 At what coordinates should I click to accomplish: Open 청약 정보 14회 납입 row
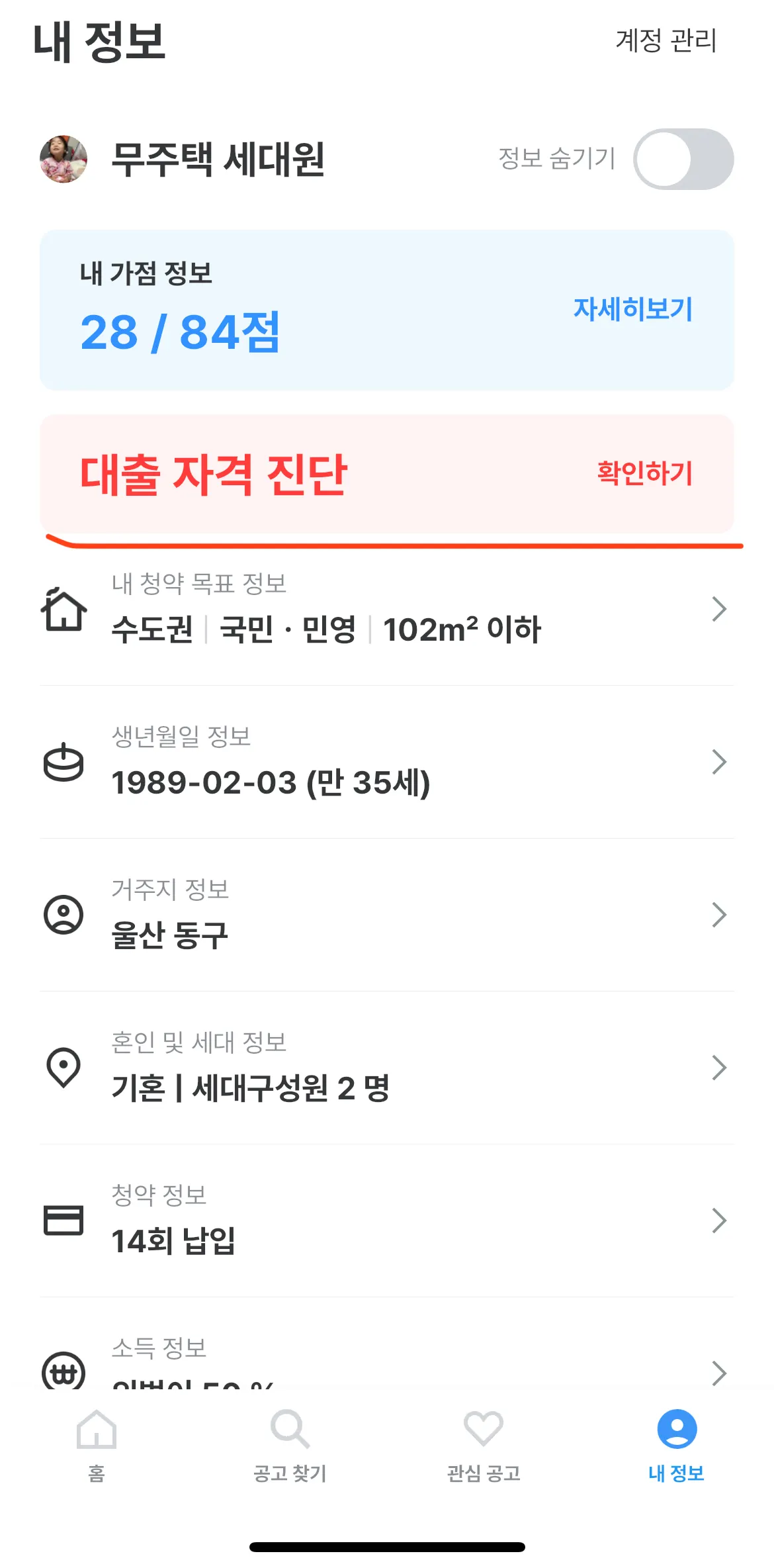tap(387, 1221)
